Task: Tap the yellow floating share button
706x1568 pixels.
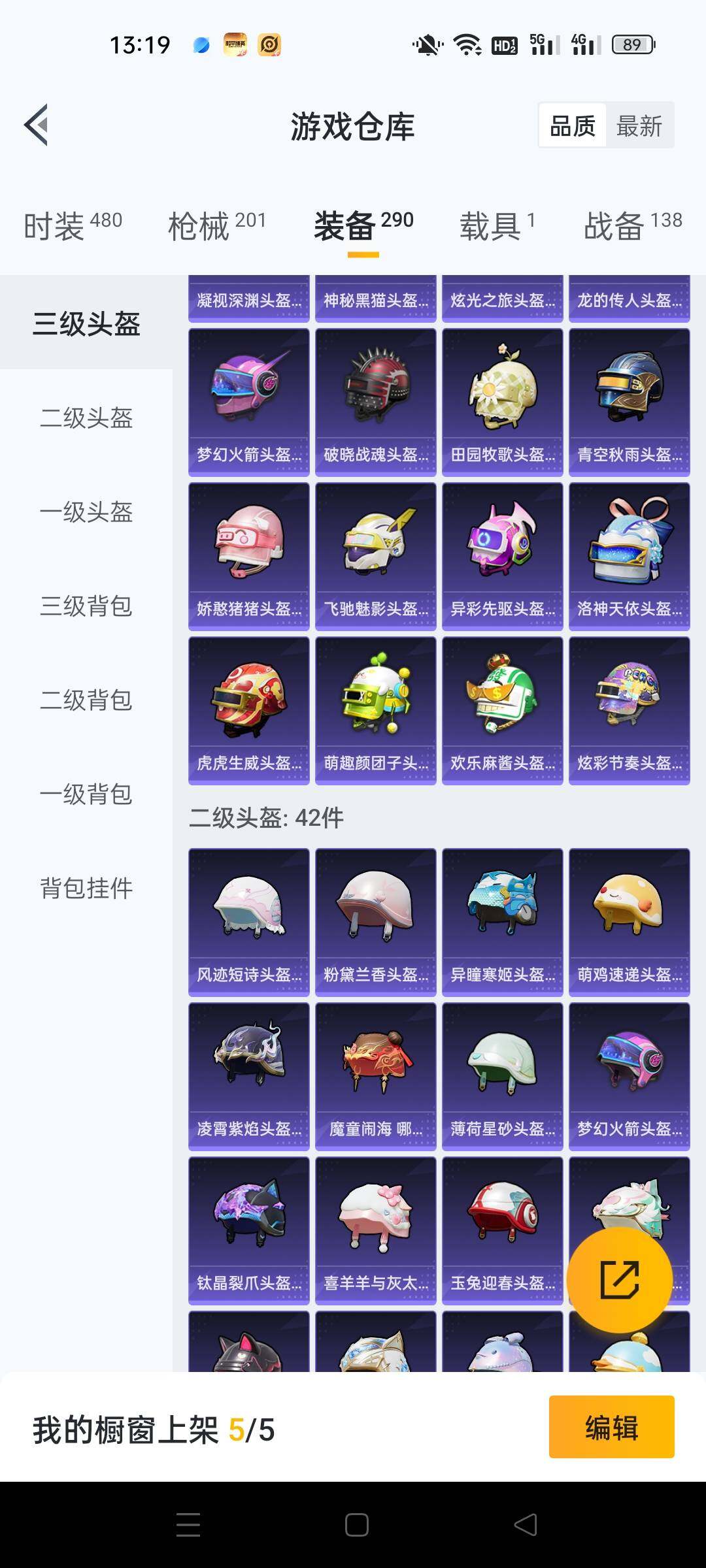Action: click(x=619, y=1279)
